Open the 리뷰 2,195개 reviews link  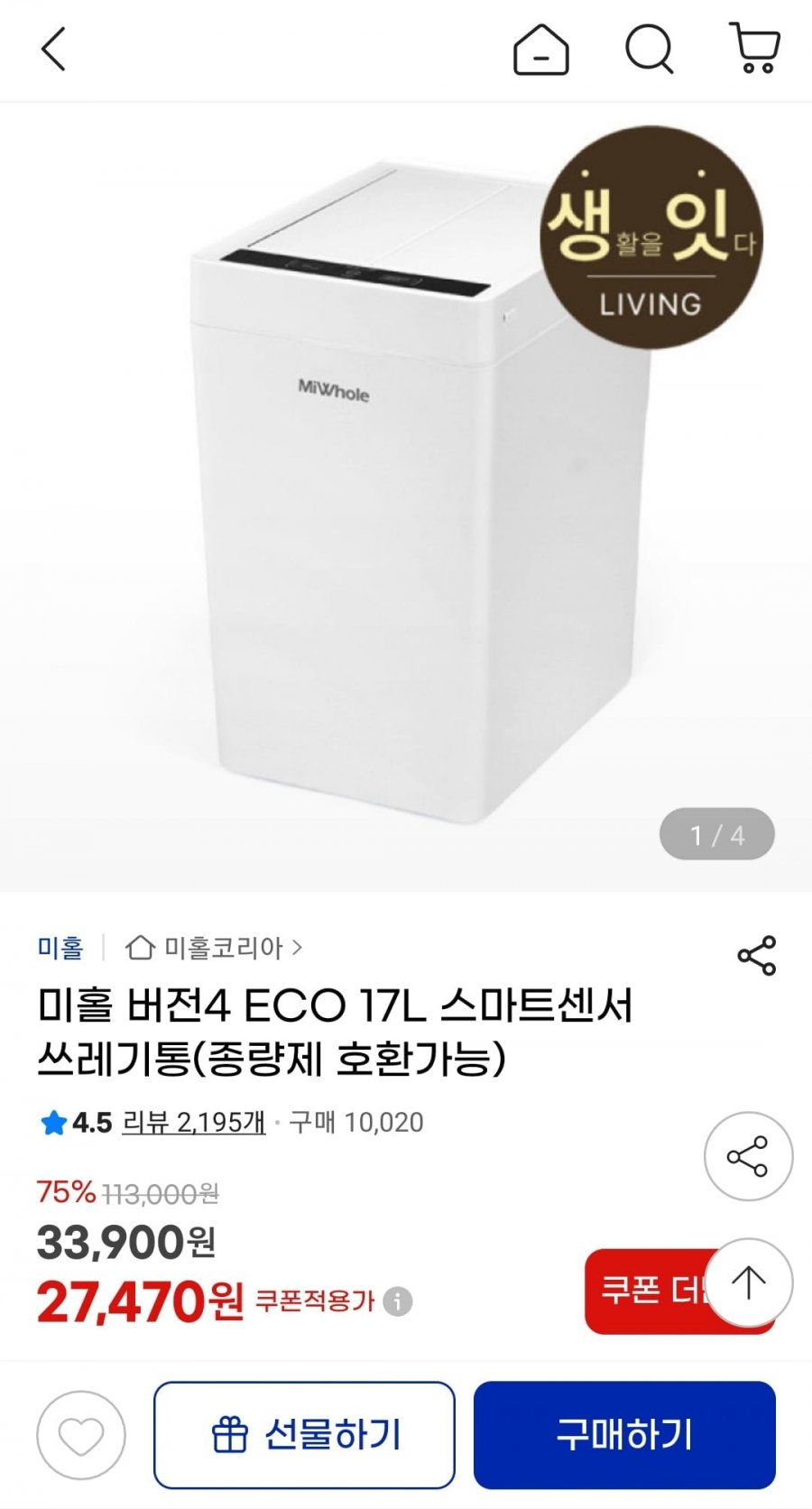tap(193, 1122)
